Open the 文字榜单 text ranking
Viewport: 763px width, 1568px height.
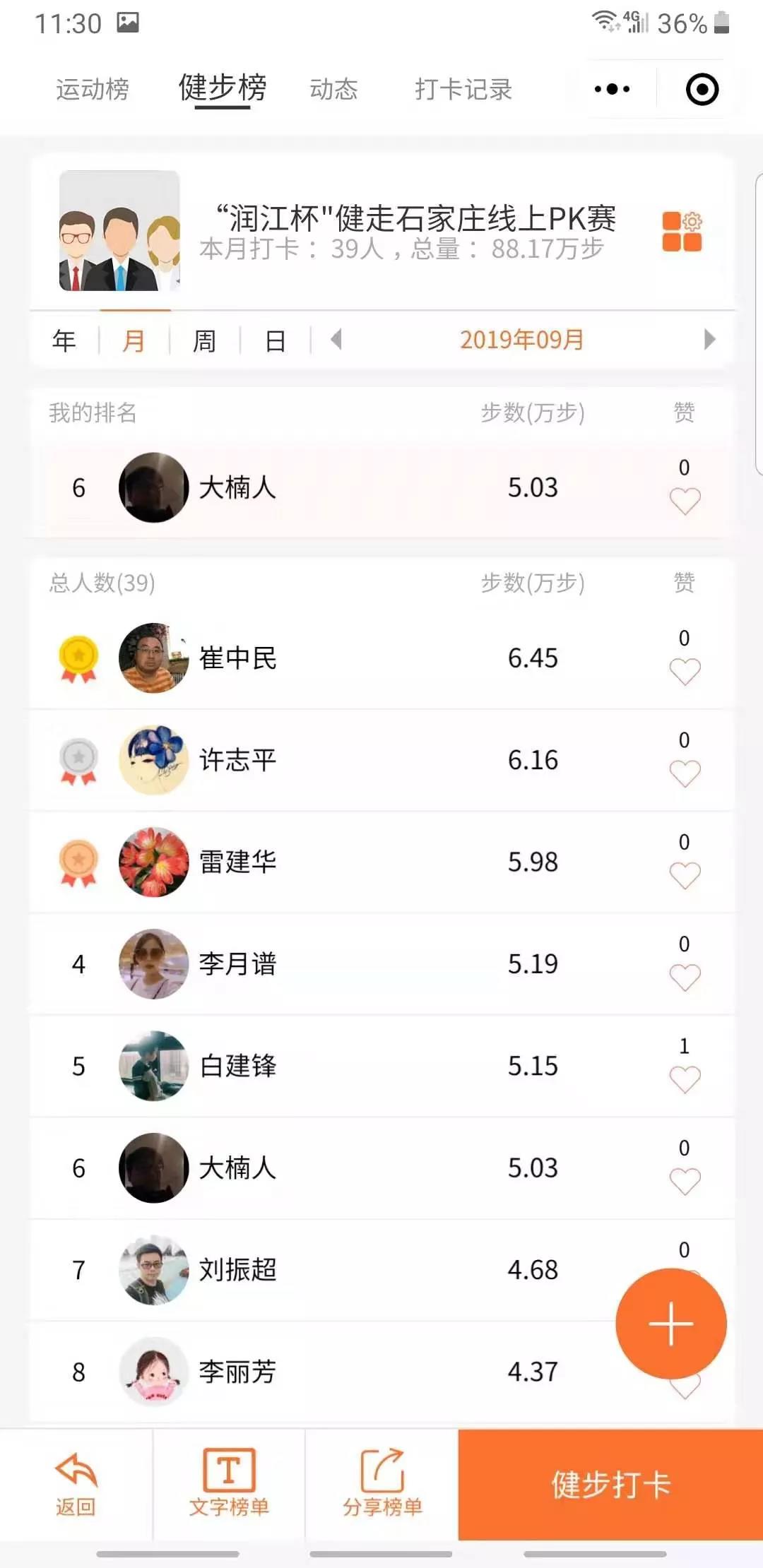pyautogui.click(x=229, y=1485)
